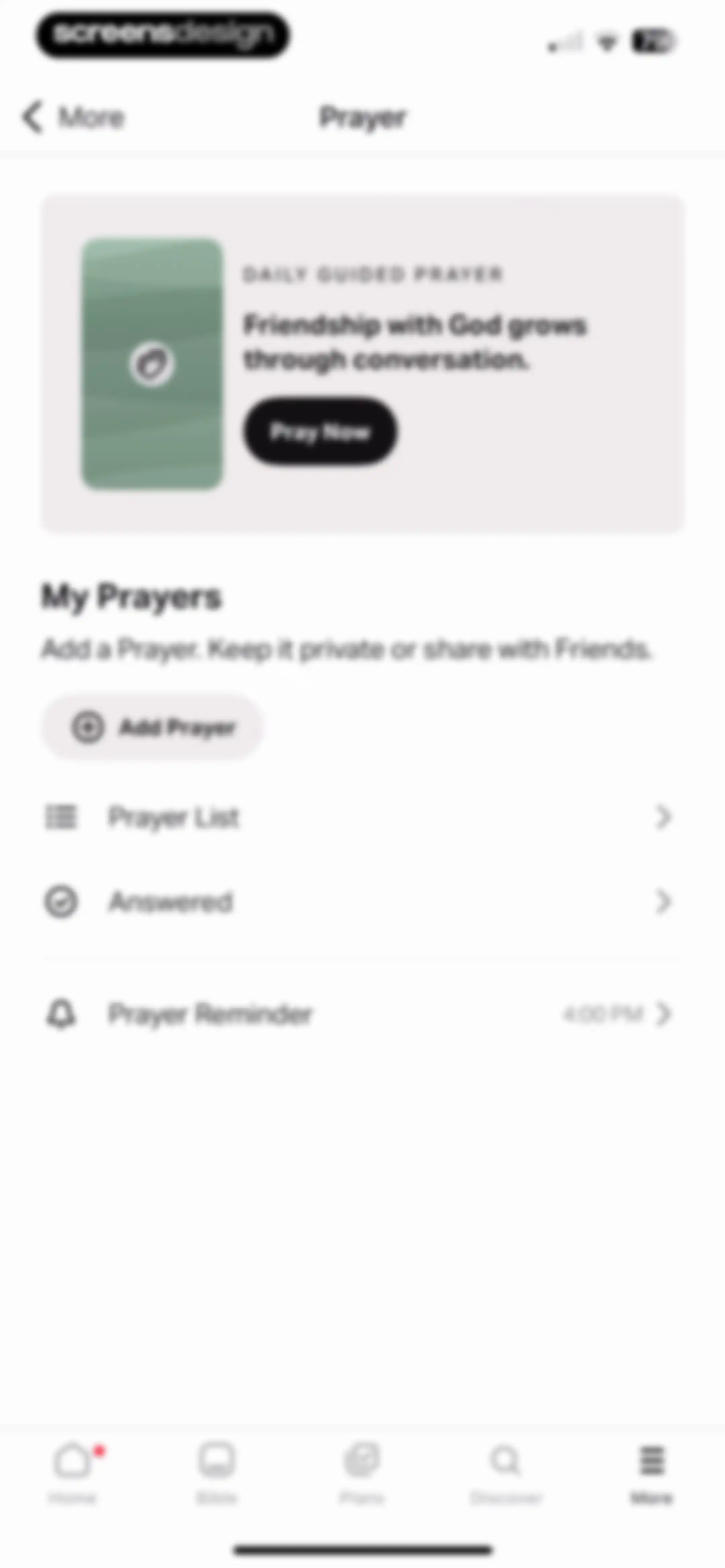Viewport: 725px width, 1568px height.
Task: Go back to More
Action: tap(72, 117)
